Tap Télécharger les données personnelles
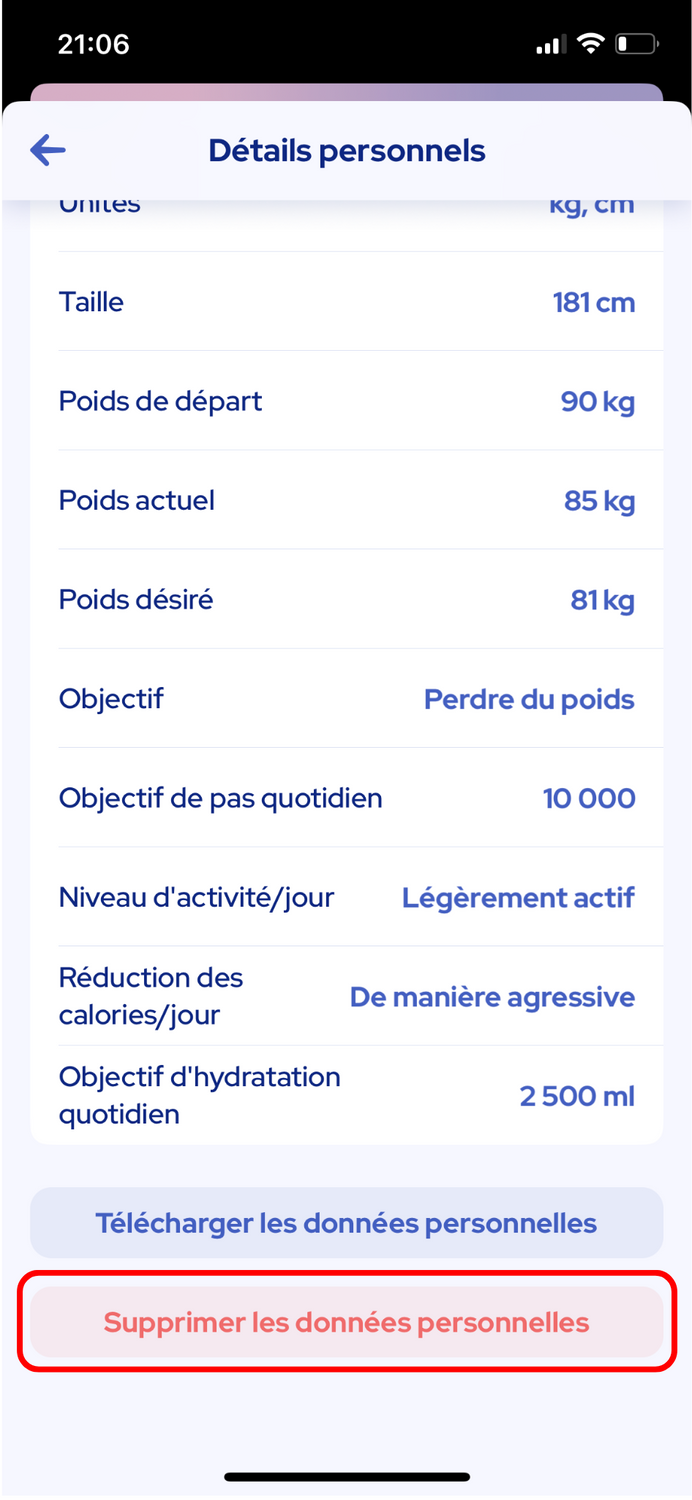692x1500 pixels. tap(347, 1223)
